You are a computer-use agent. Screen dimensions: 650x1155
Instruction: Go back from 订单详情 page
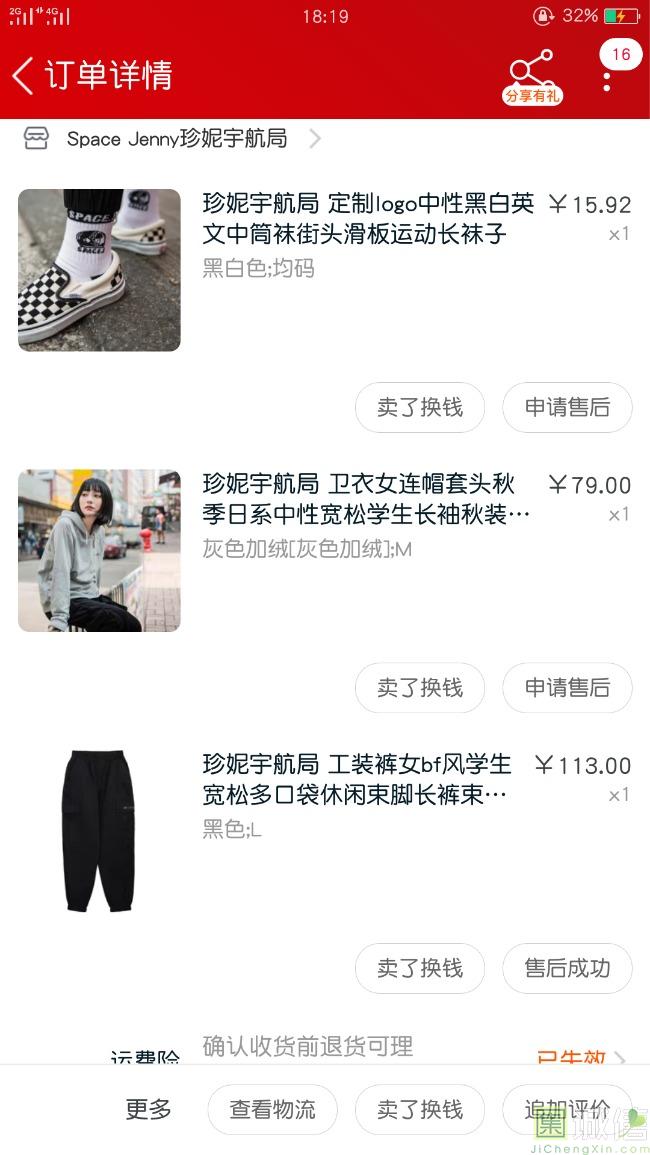(x=24, y=75)
